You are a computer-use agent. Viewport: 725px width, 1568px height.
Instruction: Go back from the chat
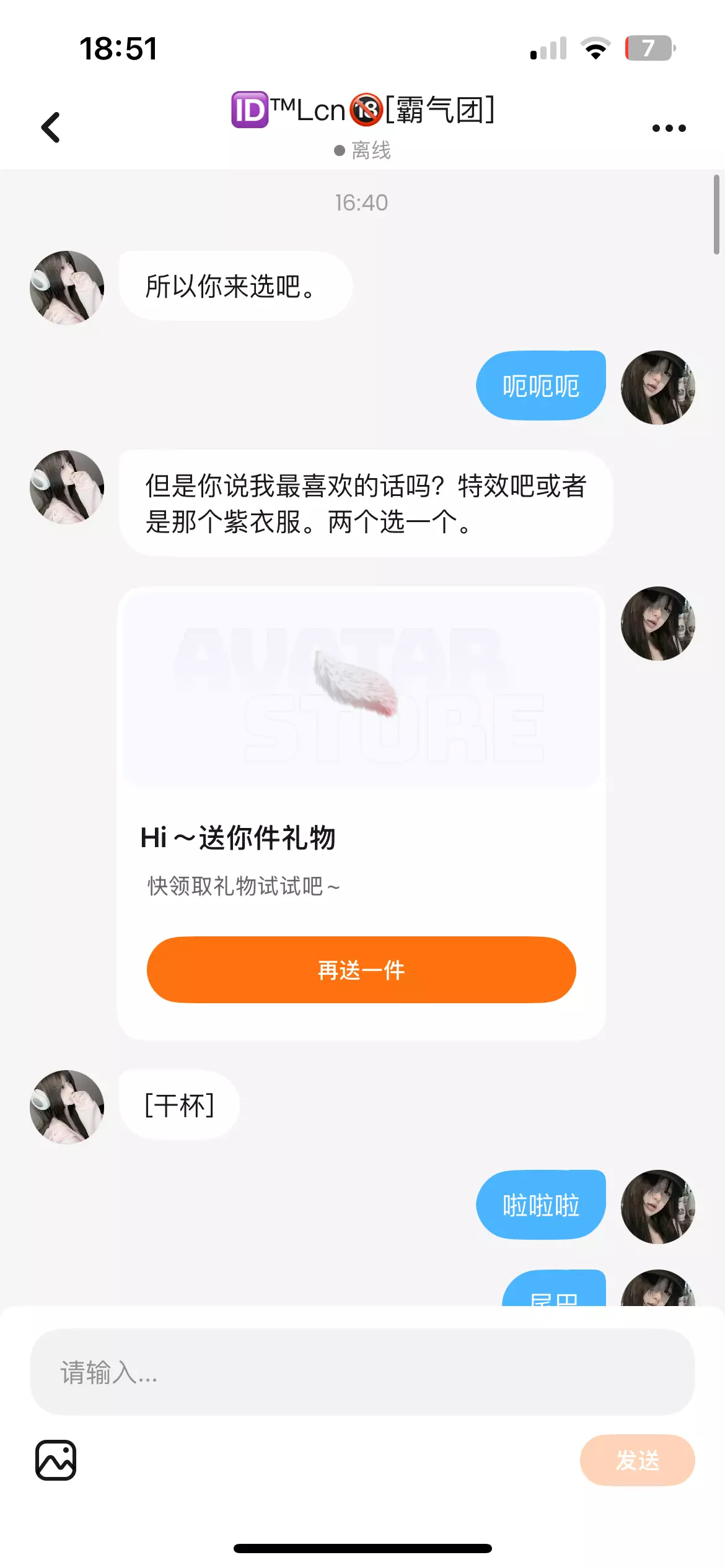click(51, 128)
